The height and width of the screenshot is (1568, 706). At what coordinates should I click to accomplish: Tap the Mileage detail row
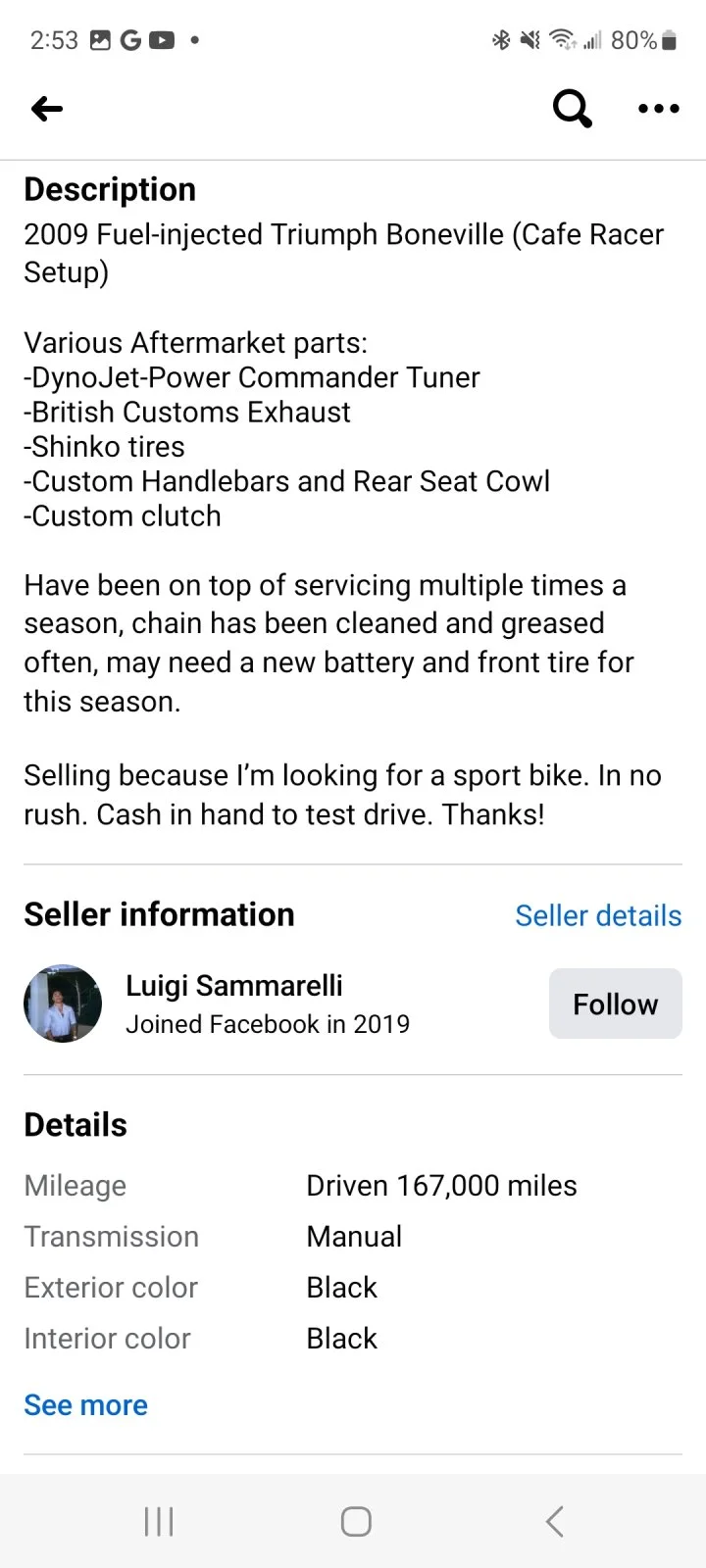click(75, 1185)
